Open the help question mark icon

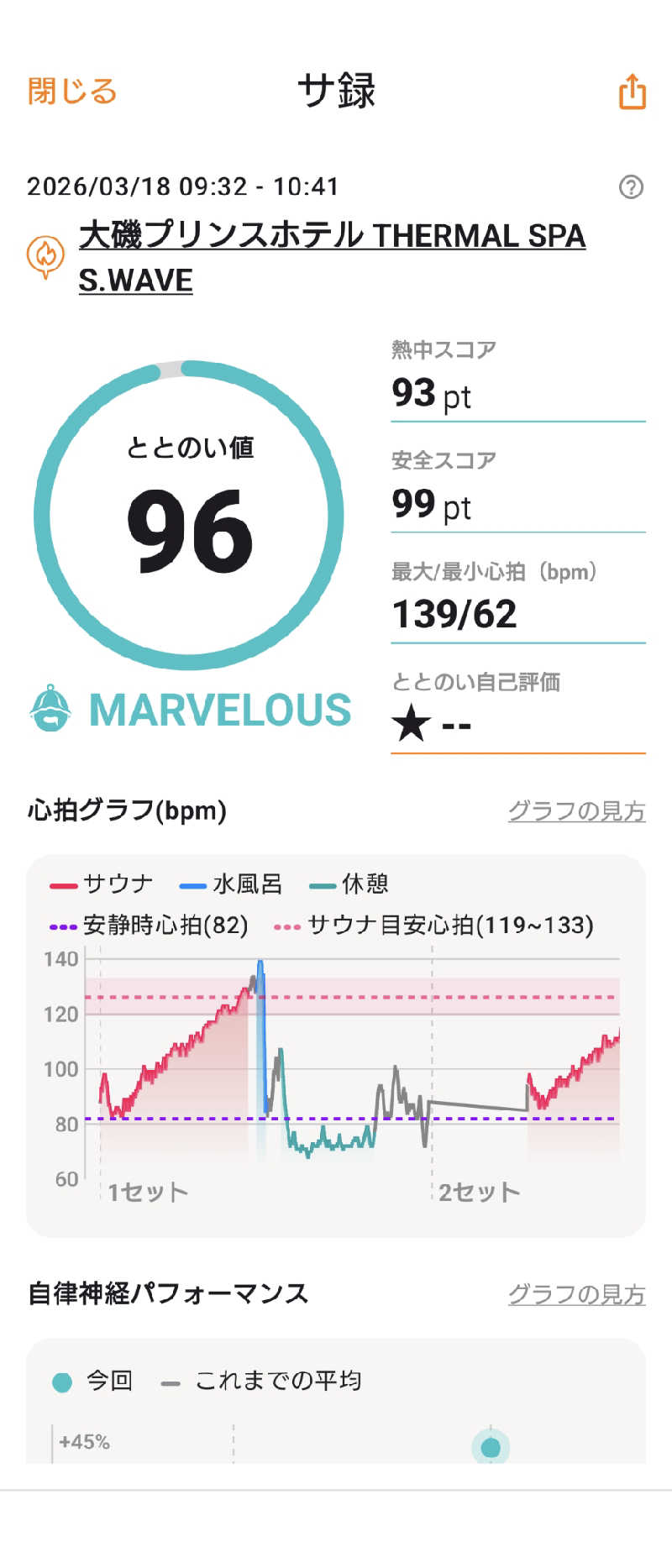click(x=630, y=187)
